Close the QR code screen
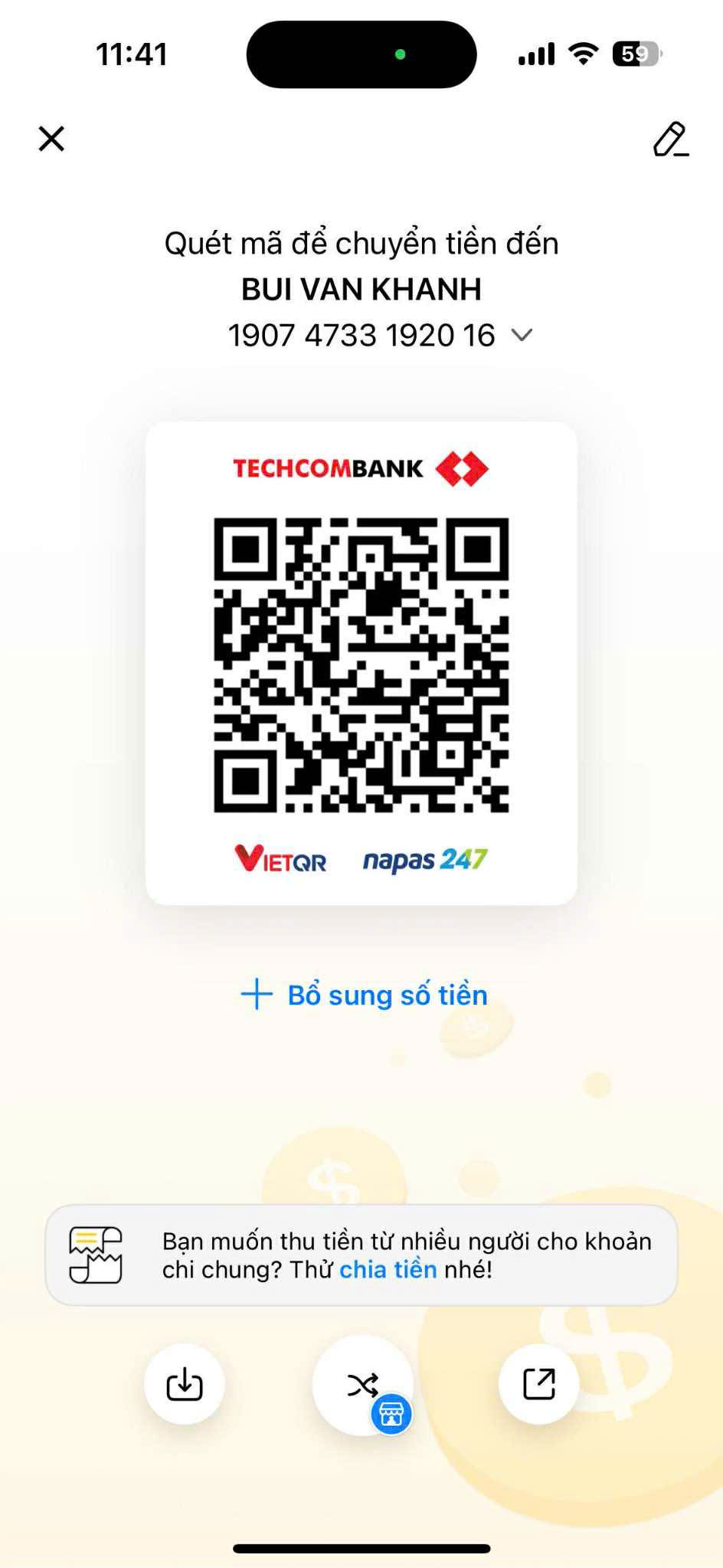The height and width of the screenshot is (1568, 723). point(51,139)
